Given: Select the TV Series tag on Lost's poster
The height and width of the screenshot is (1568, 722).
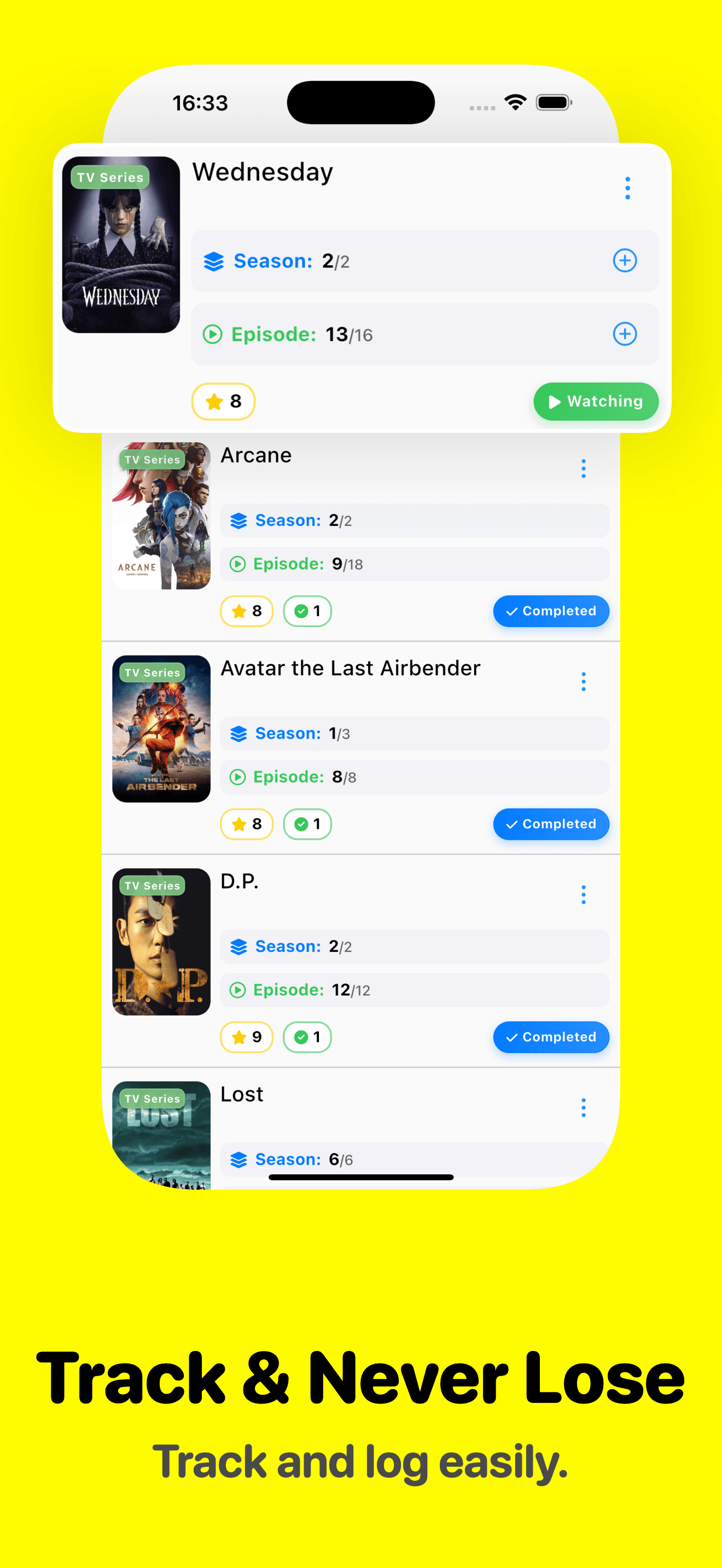Looking at the screenshot, I should click(x=152, y=1099).
